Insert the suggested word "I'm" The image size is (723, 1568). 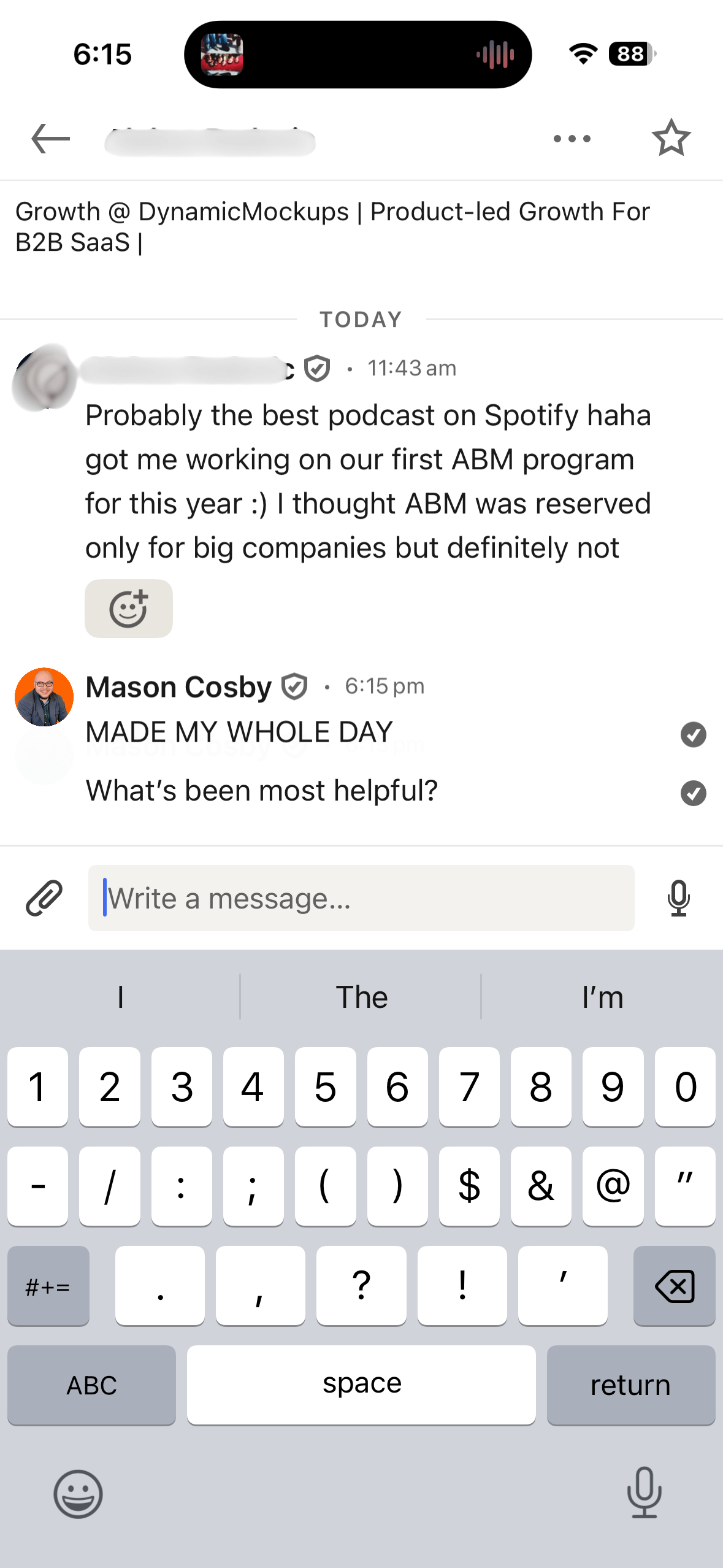click(x=602, y=997)
